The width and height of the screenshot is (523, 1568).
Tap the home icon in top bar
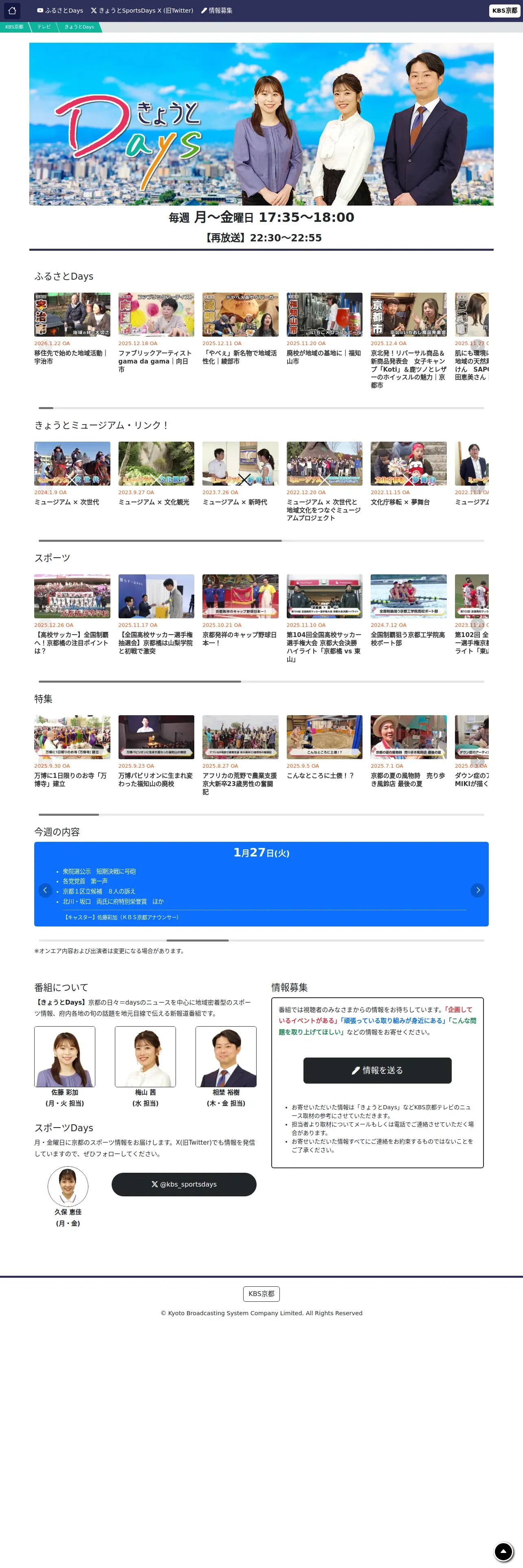click(12, 10)
